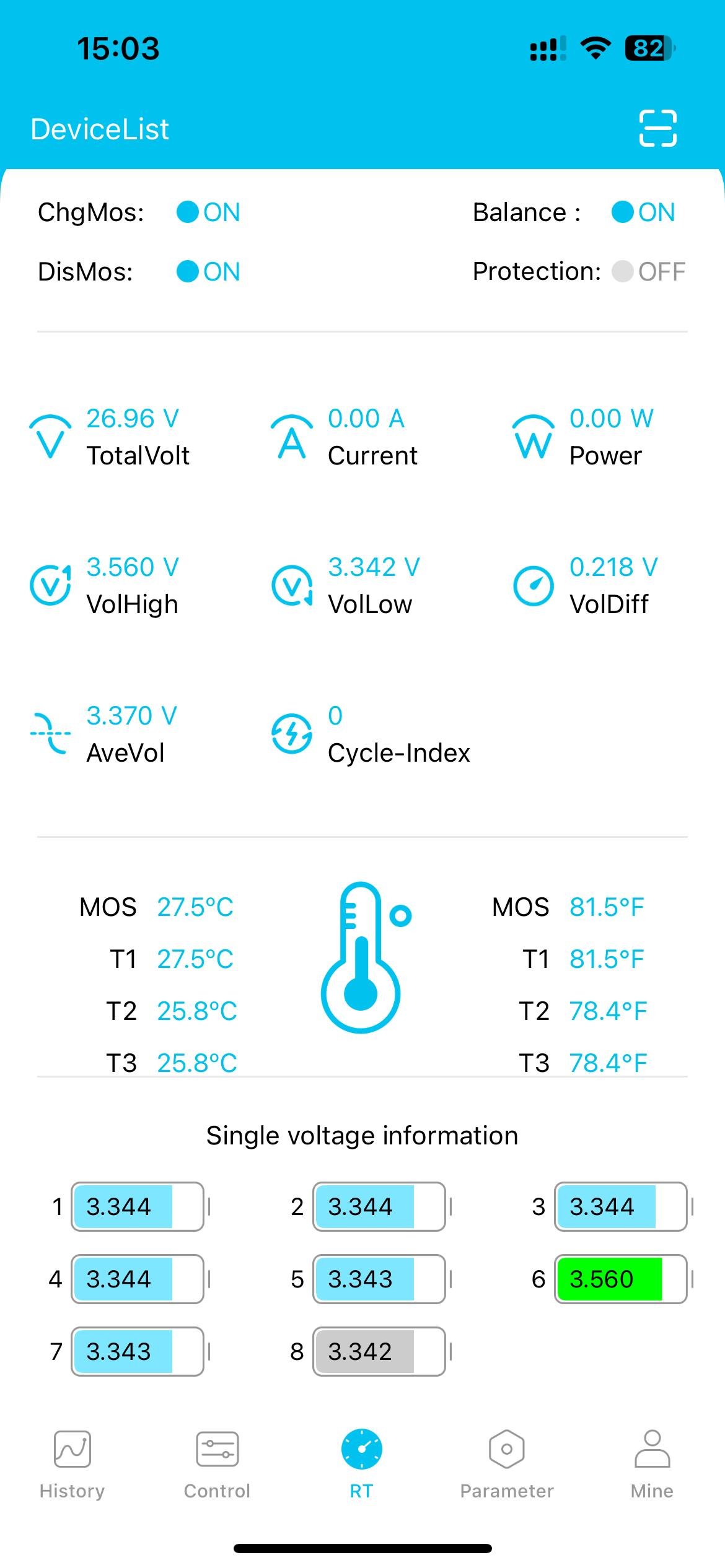Select the Cycle-Index icon
This screenshot has height=1568, width=725.
(291, 734)
